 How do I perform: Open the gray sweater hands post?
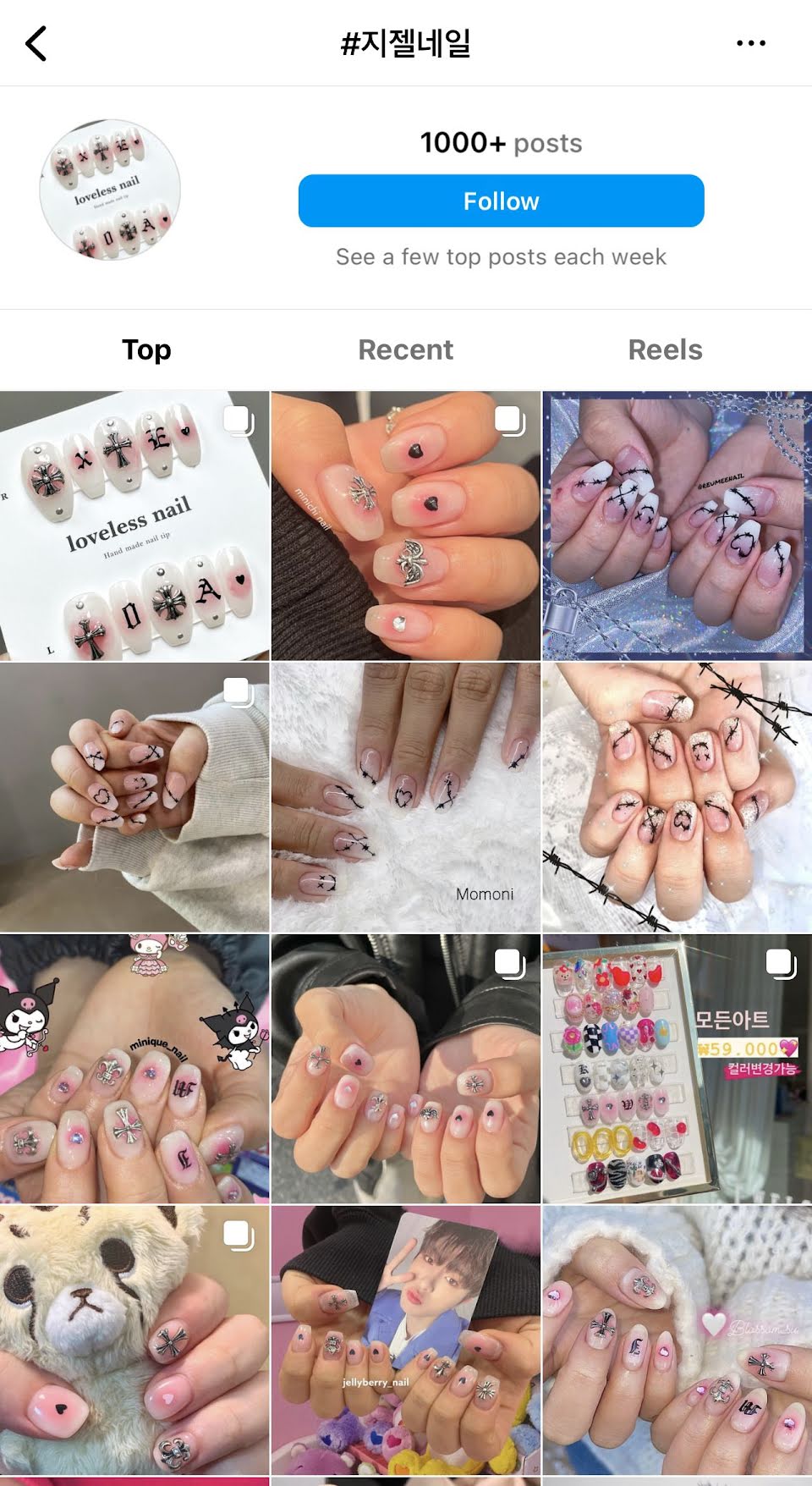pyautogui.click(x=134, y=797)
